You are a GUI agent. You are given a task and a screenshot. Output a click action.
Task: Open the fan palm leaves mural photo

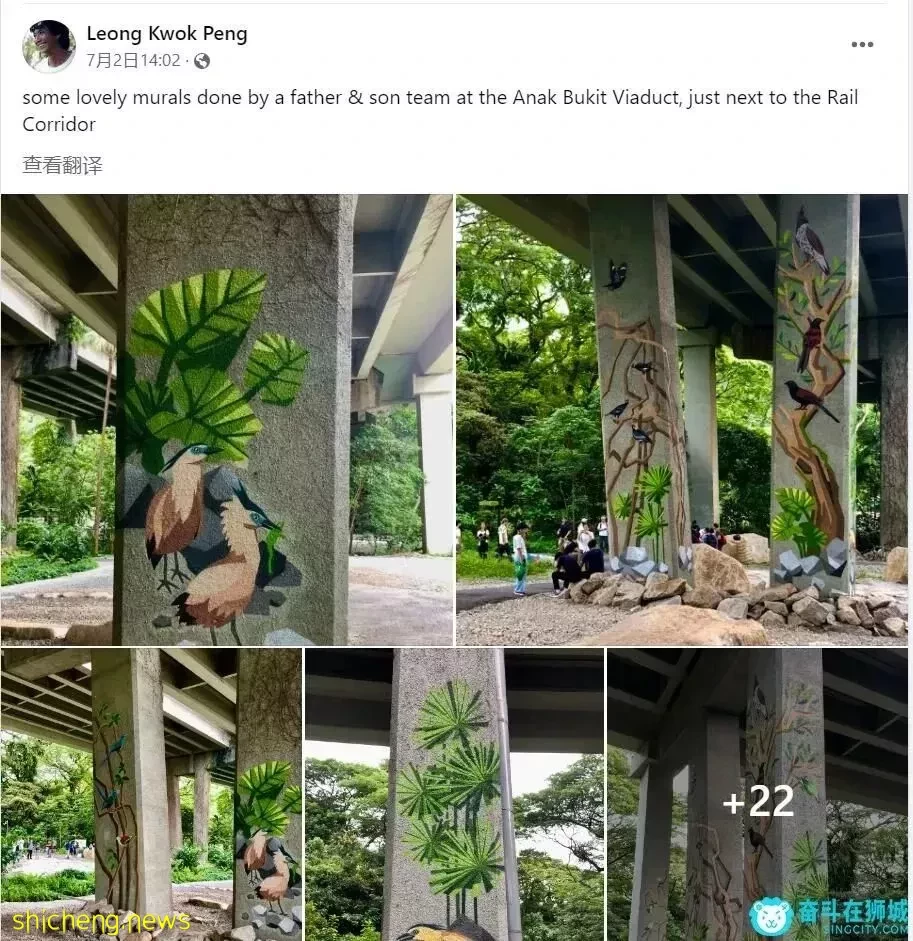[454, 794]
